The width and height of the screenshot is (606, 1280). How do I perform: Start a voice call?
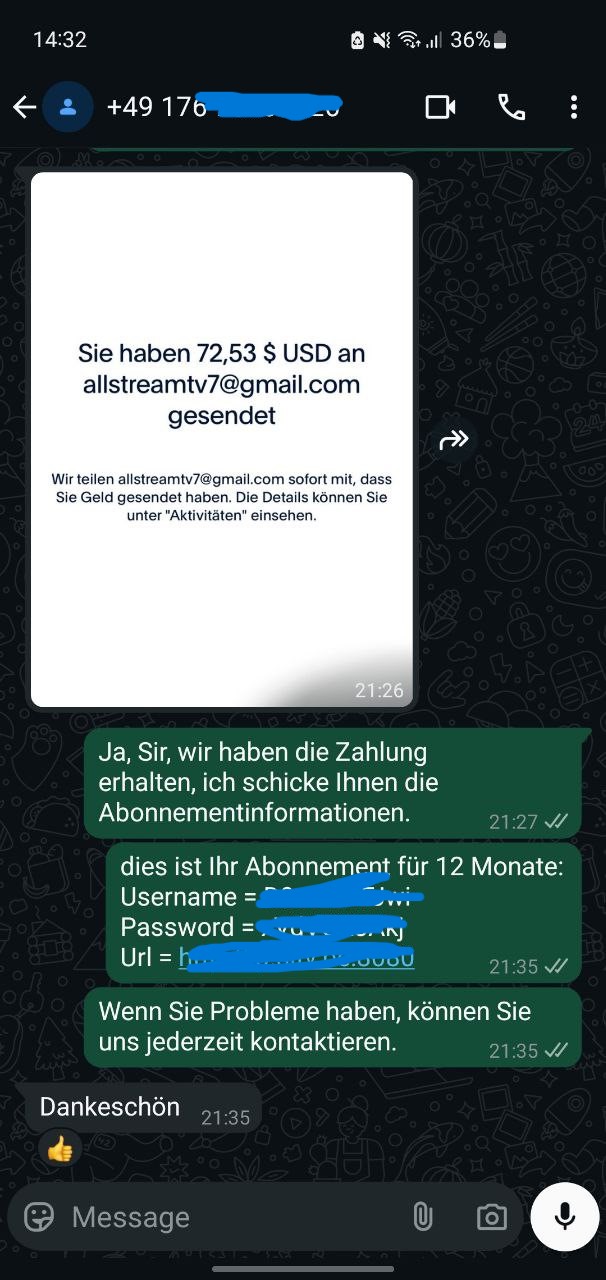click(511, 107)
